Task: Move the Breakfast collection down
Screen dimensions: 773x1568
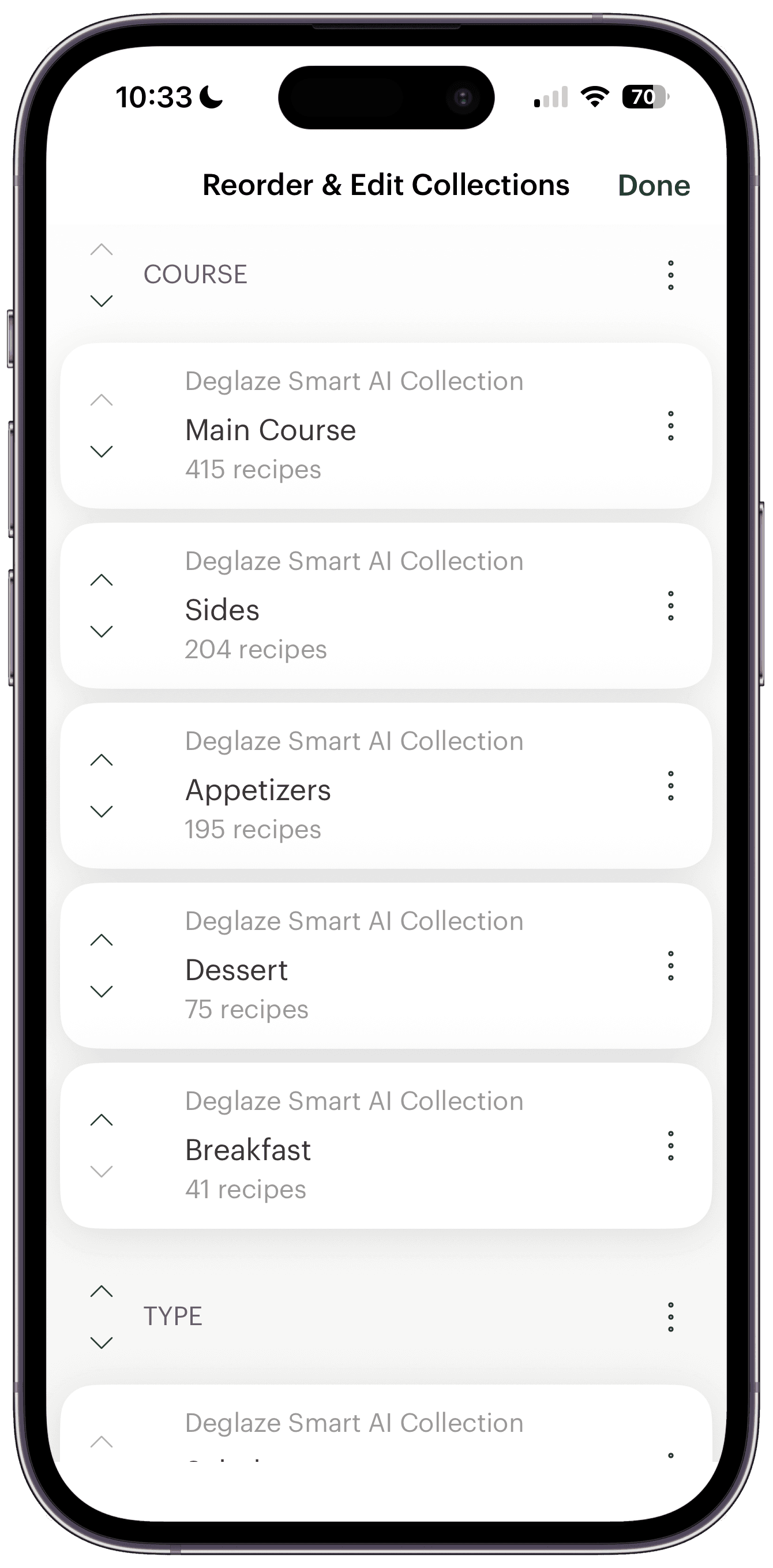Action: (102, 1170)
